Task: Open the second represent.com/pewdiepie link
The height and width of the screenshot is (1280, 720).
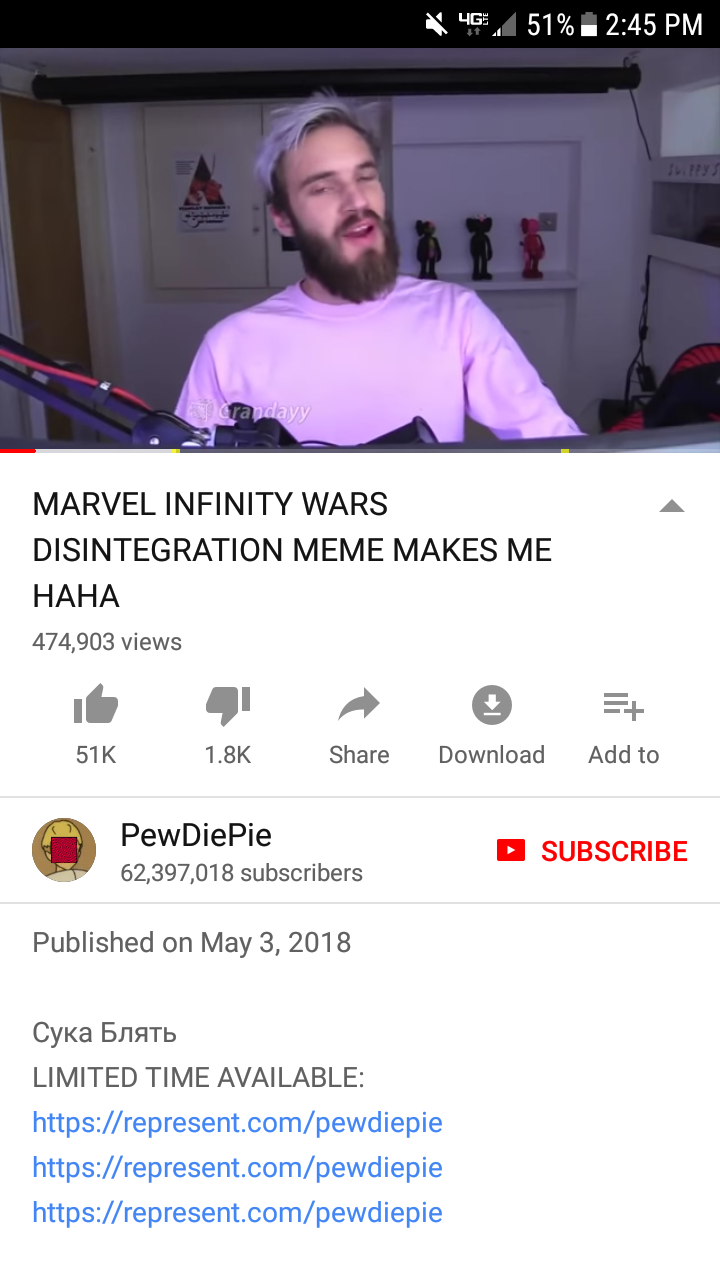Action: (x=237, y=1167)
